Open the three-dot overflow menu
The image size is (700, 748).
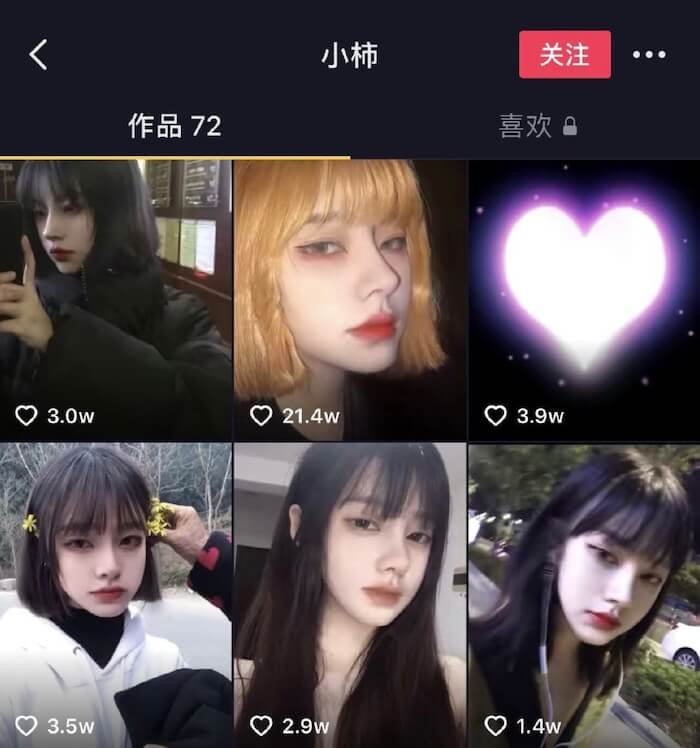pyautogui.click(x=649, y=55)
